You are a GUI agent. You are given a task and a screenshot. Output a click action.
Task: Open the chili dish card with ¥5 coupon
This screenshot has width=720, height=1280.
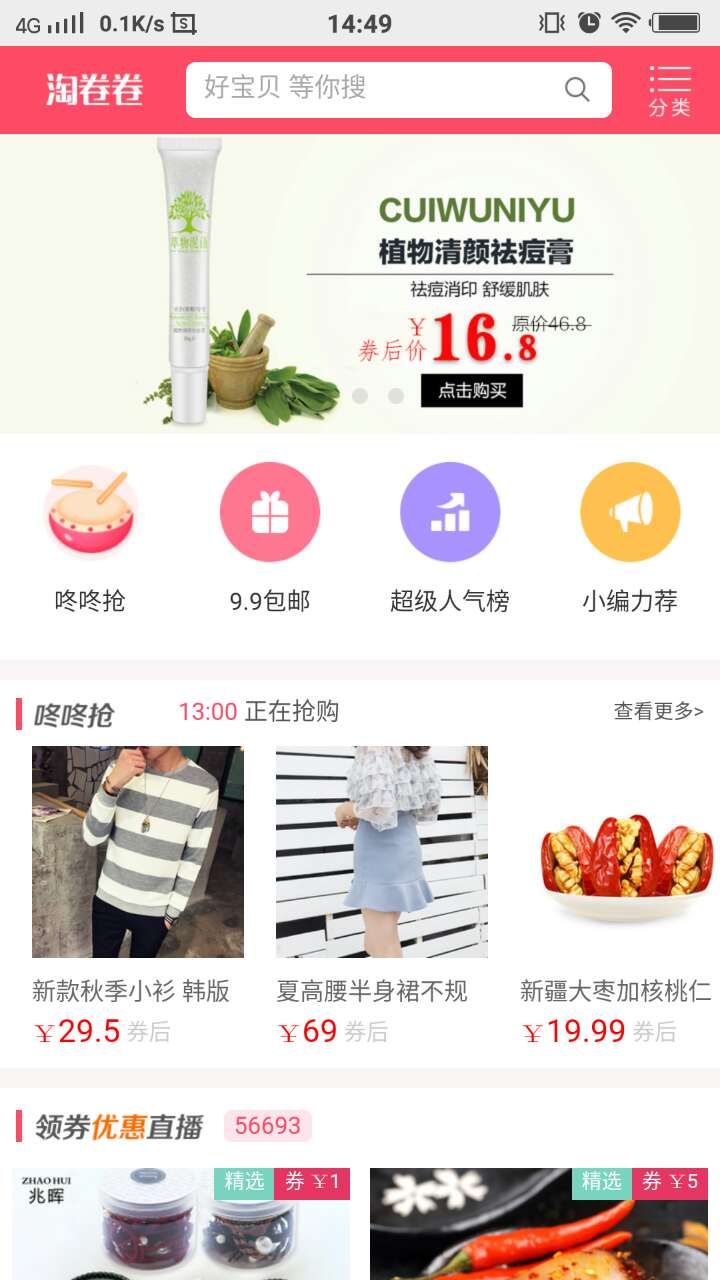tap(539, 1224)
